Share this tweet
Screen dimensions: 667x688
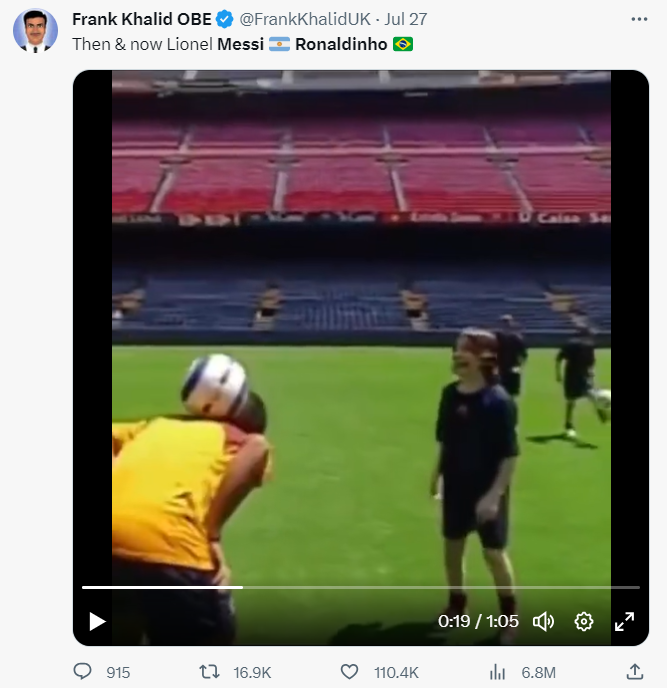[635, 671]
